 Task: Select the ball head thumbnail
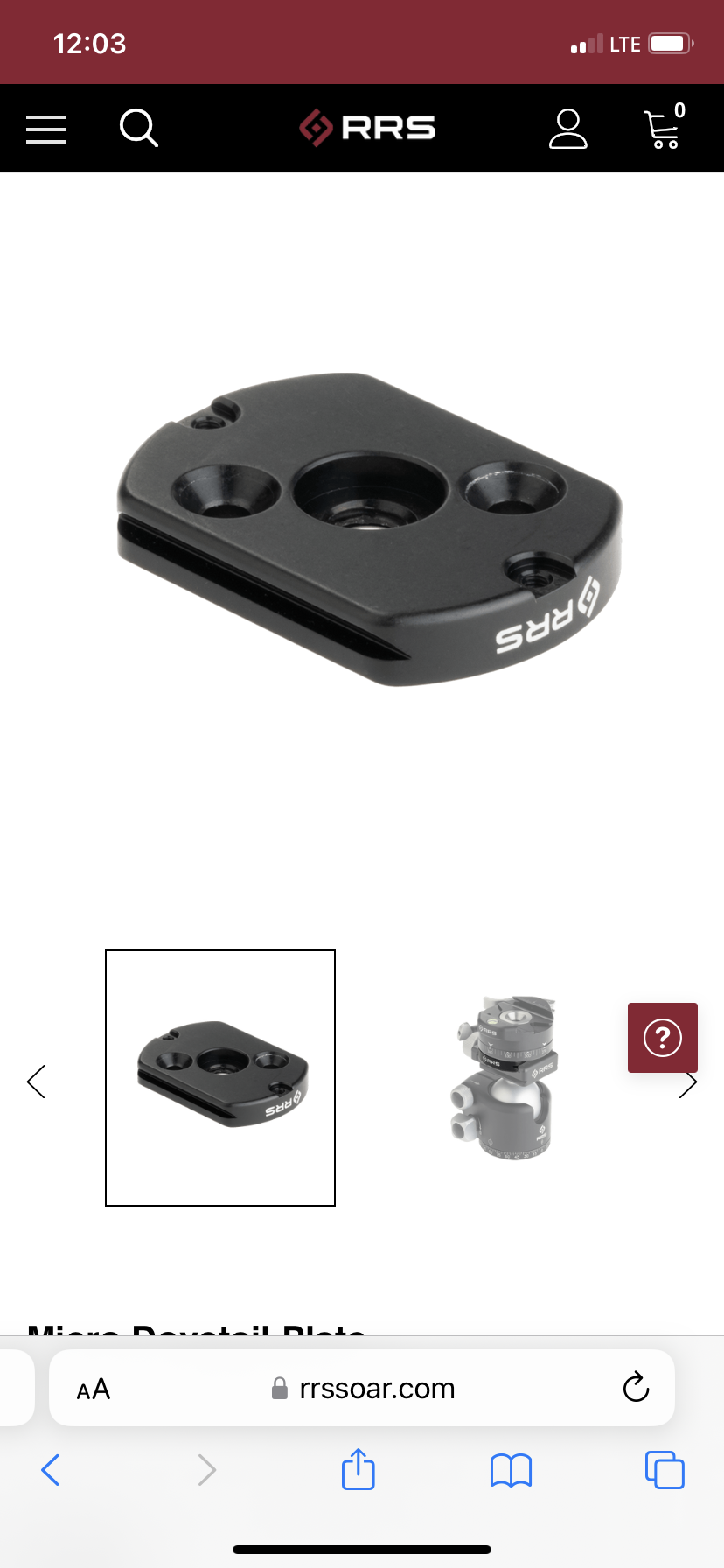[505, 1077]
